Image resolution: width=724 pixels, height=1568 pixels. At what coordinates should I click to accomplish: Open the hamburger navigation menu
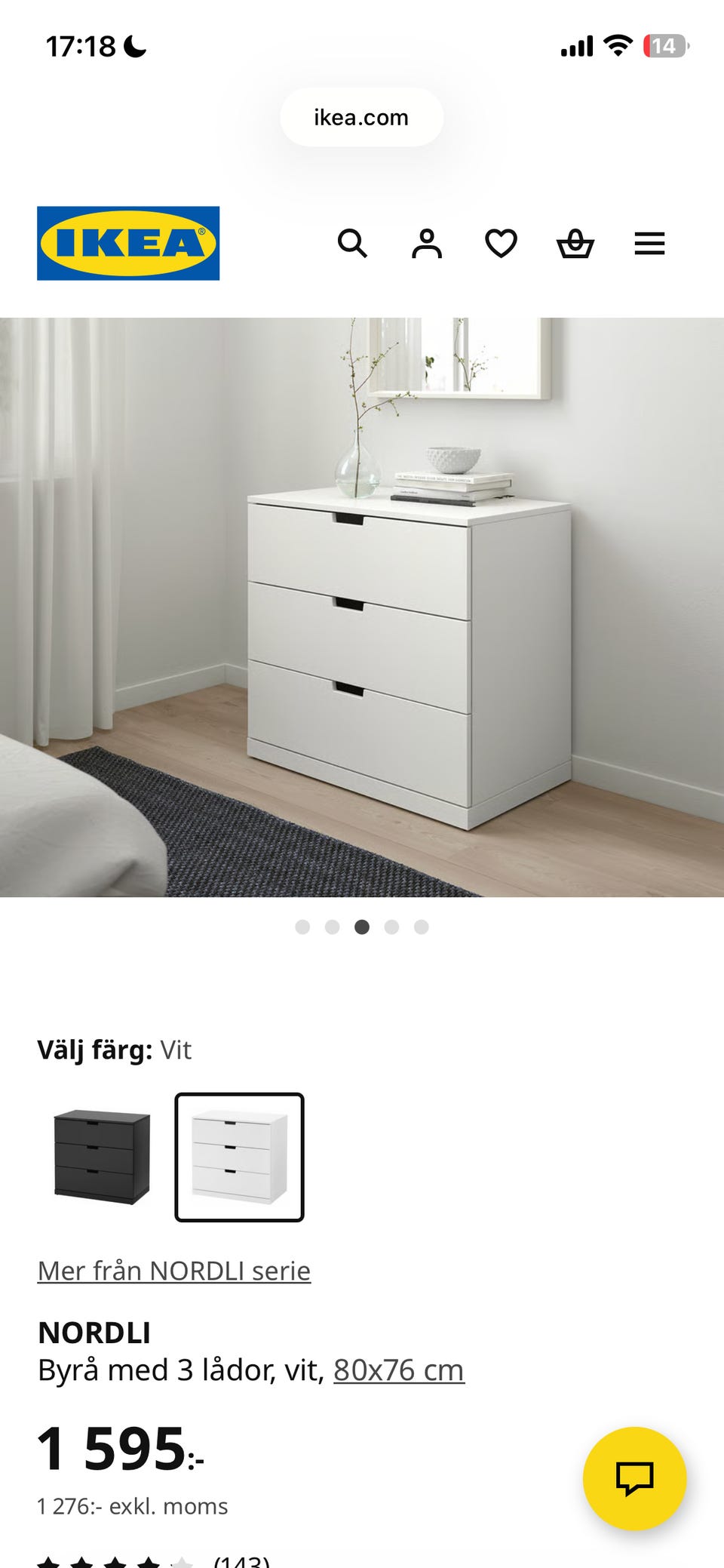click(649, 243)
